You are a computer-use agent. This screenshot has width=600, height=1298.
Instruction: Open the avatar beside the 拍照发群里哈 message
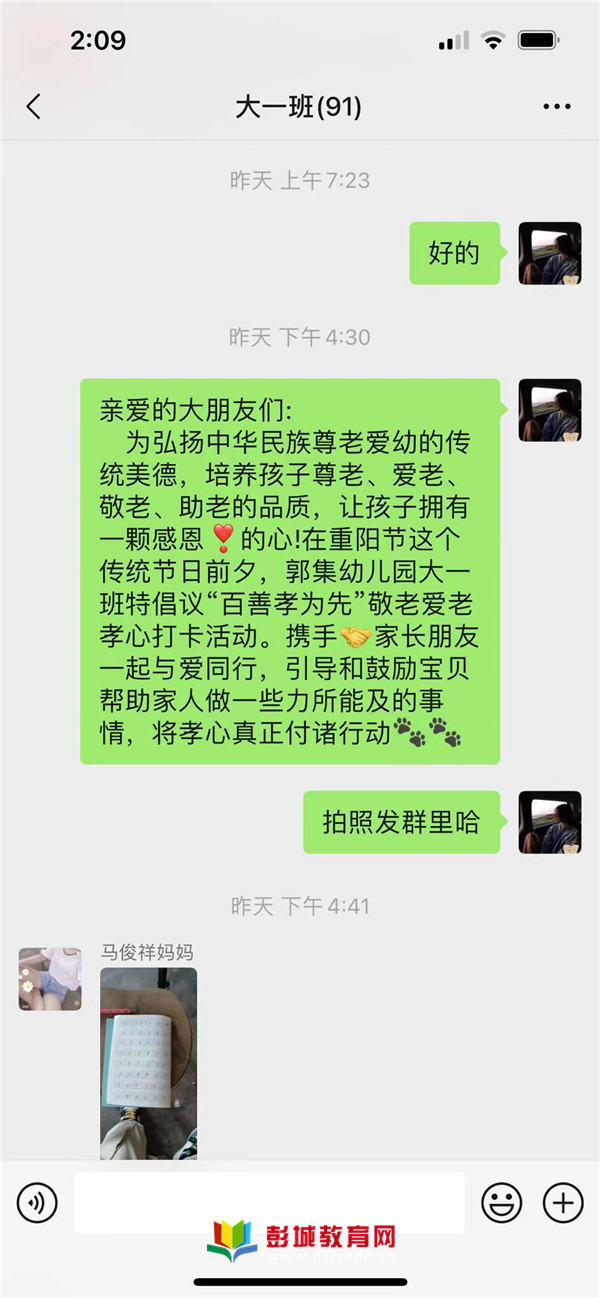coord(549,822)
